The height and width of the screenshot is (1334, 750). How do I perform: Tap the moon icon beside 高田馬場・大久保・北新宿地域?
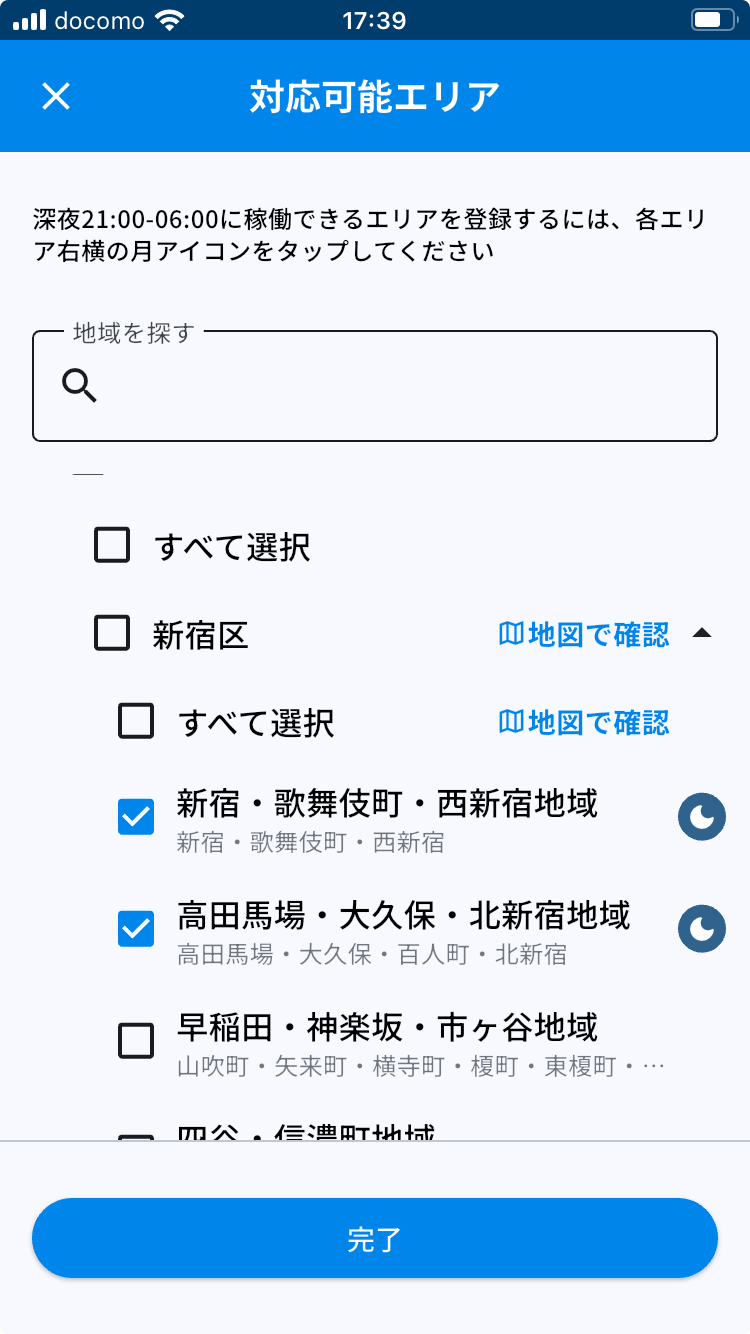(x=701, y=929)
